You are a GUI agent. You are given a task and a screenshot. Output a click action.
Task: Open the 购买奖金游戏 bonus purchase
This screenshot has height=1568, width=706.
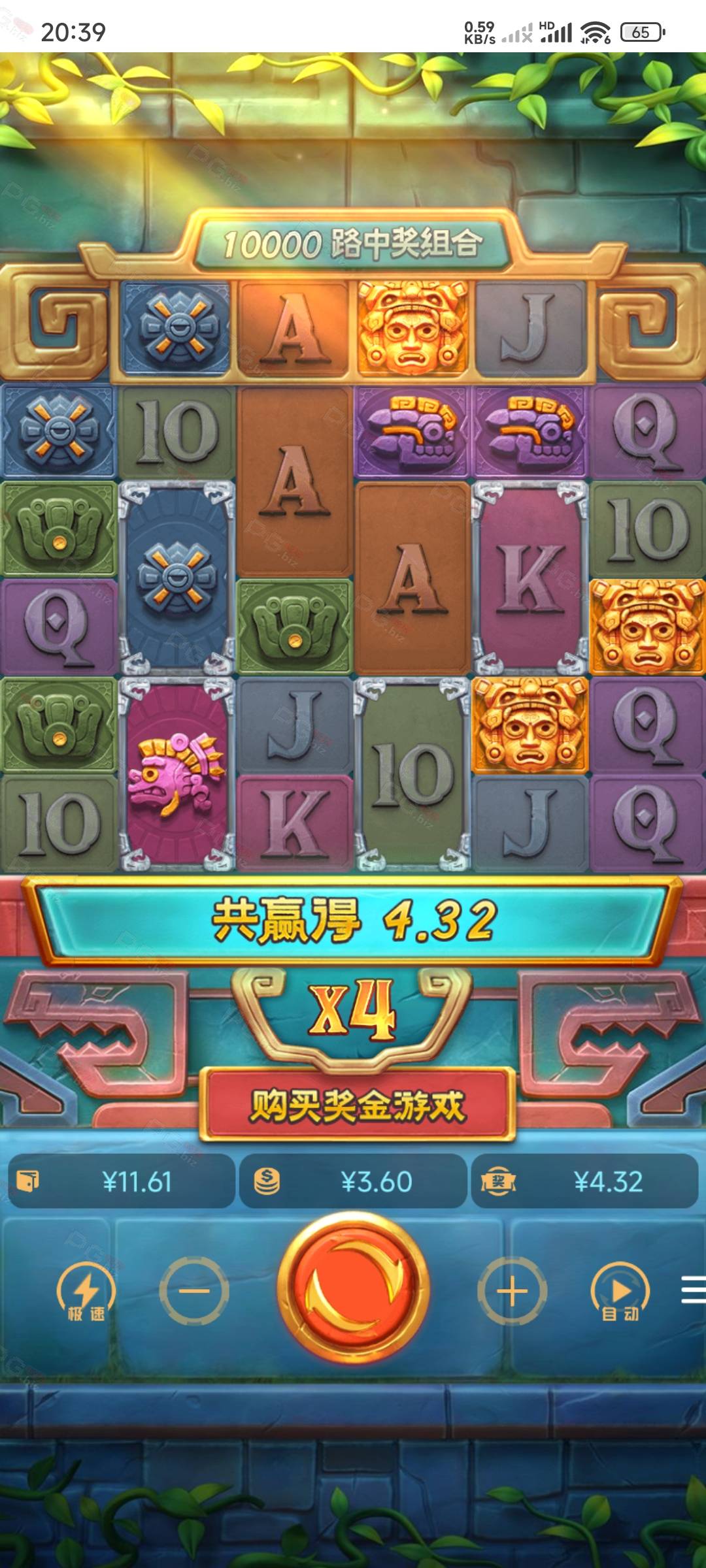pos(358,1105)
